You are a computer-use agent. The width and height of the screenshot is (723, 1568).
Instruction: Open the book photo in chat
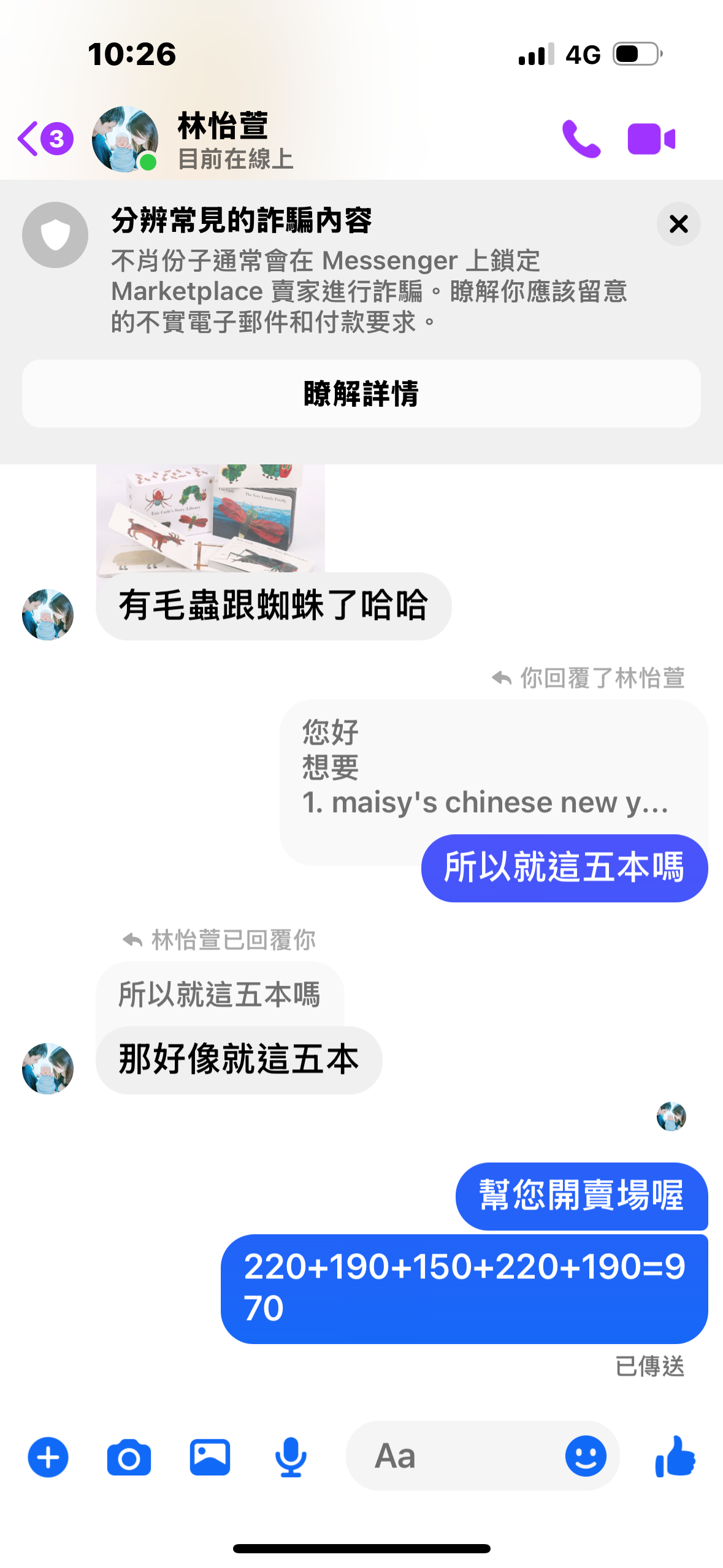coord(210,518)
